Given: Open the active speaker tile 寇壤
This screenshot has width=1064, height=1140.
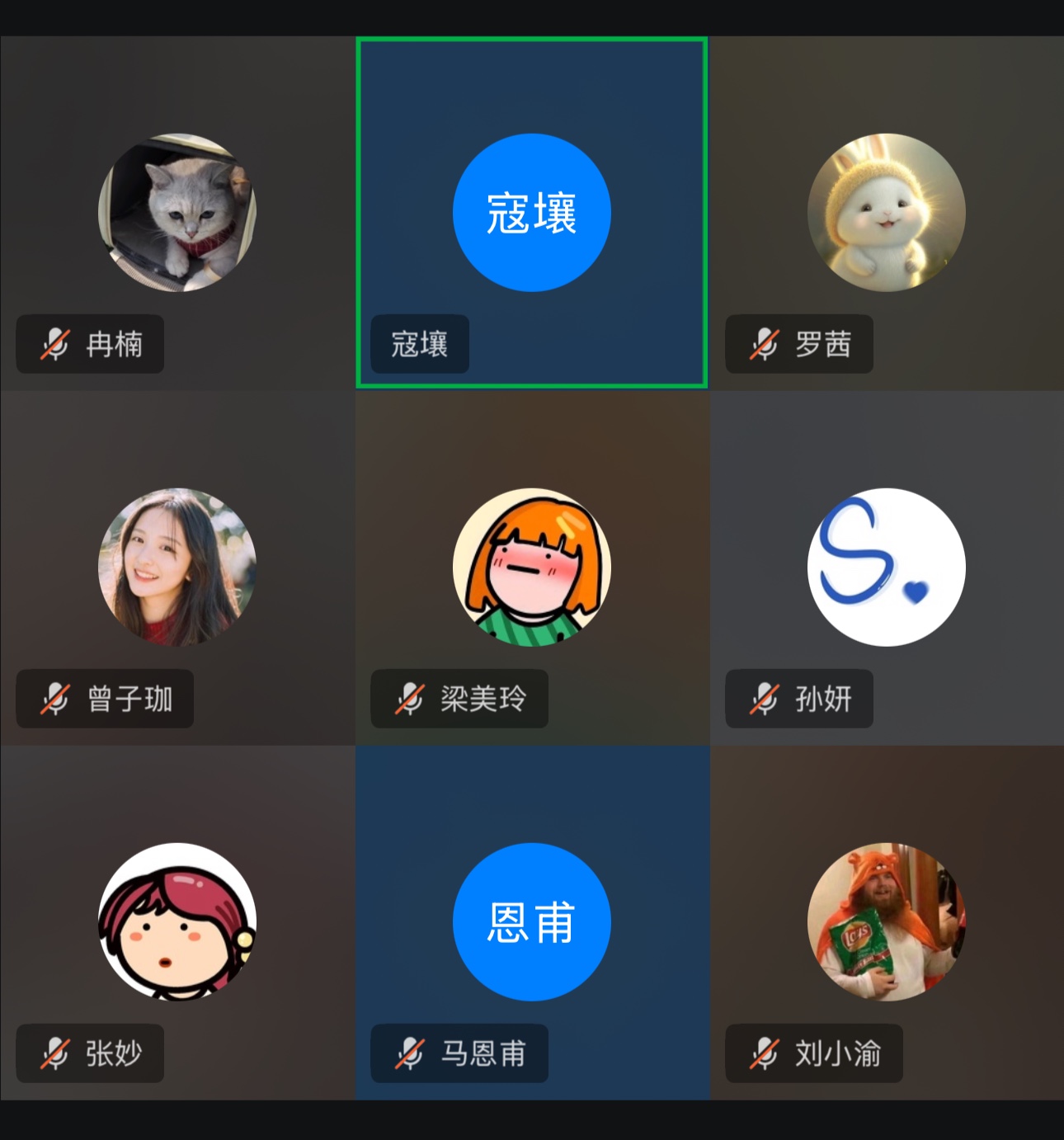Looking at the screenshot, I should pyautogui.click(x=531, y=213).
